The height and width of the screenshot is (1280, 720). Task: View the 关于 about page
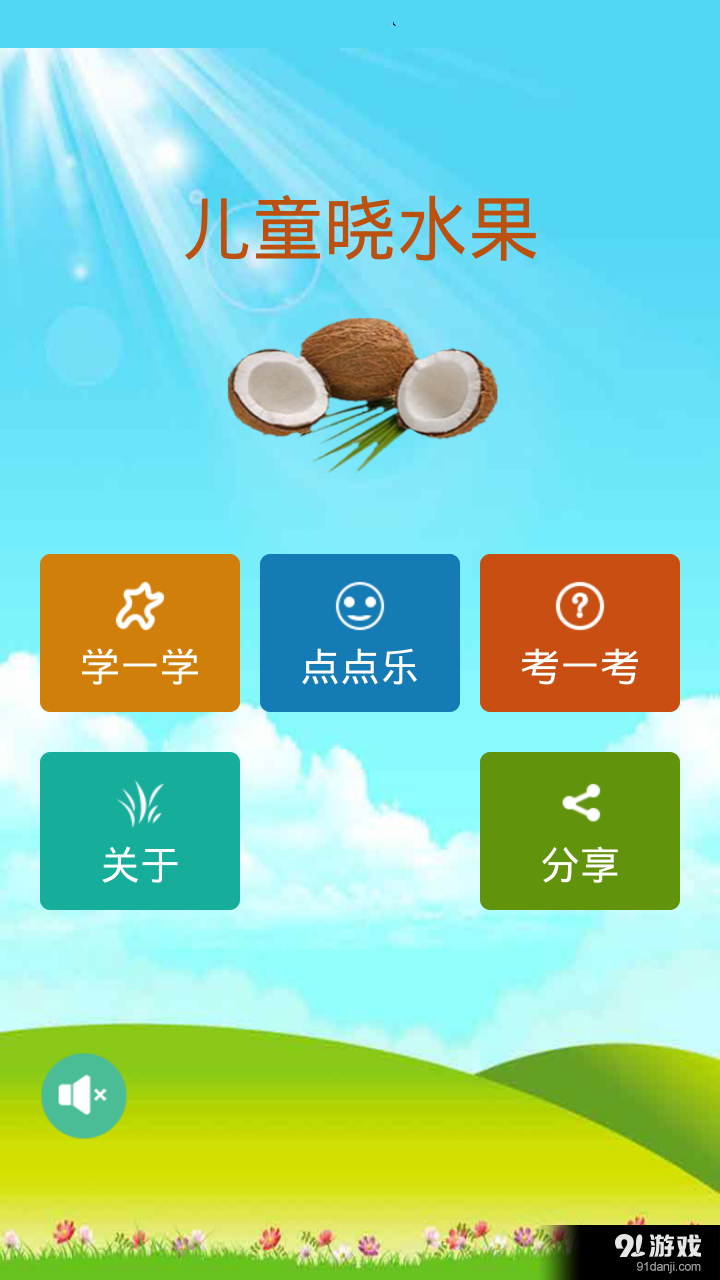coord(140,830)
